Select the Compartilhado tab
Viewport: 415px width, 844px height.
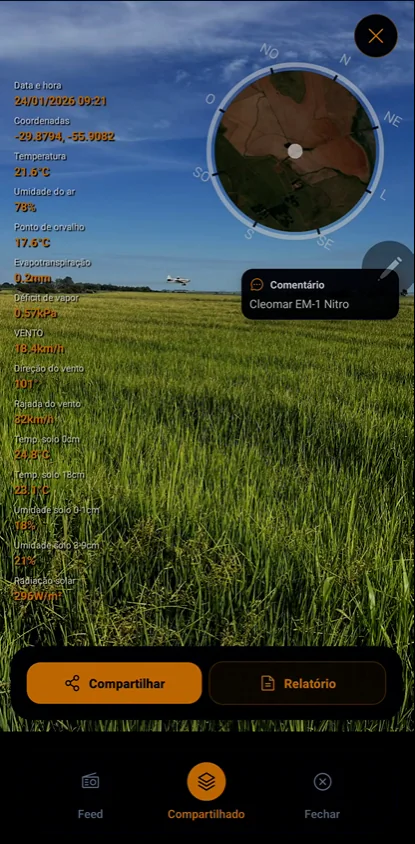tap(206, 792)
